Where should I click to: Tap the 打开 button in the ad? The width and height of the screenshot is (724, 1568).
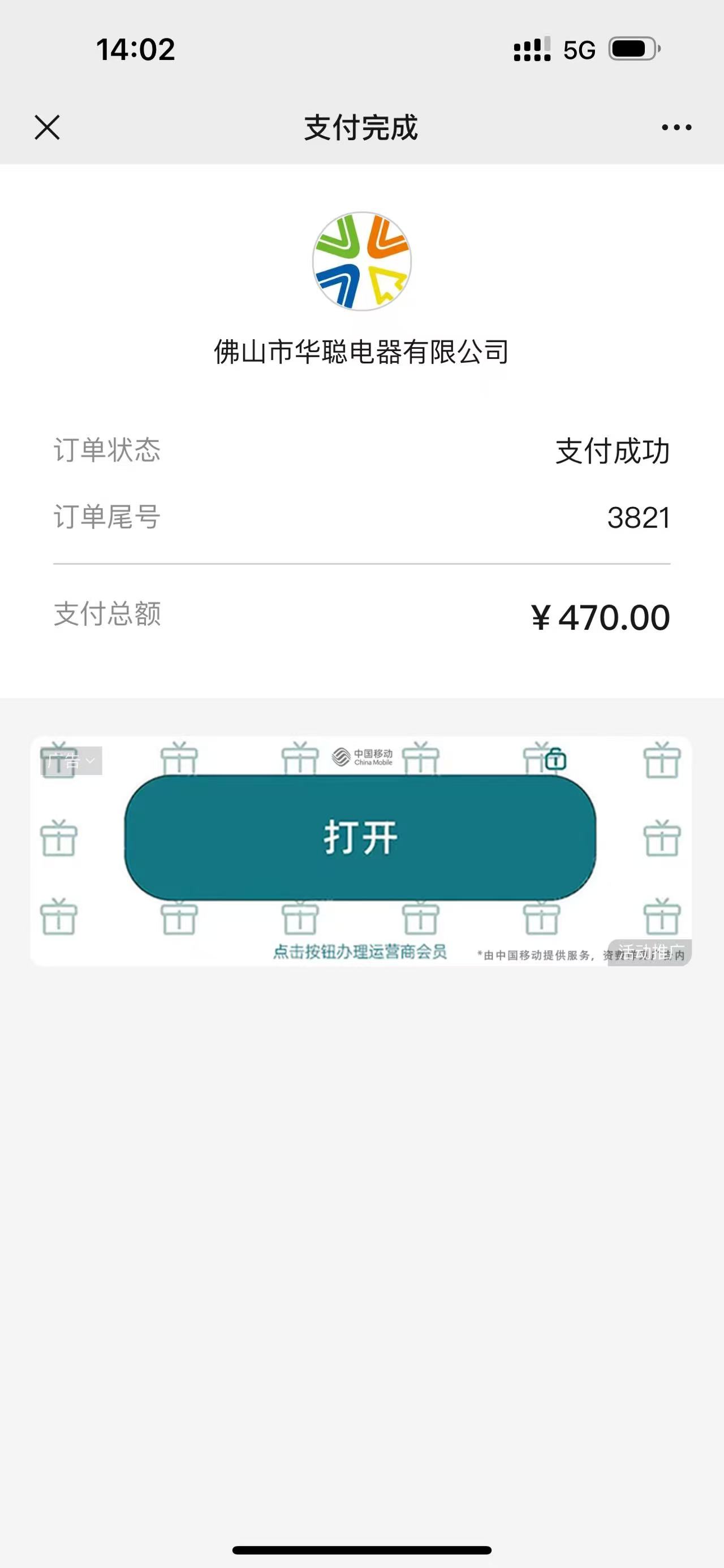[x=360, y=838]
